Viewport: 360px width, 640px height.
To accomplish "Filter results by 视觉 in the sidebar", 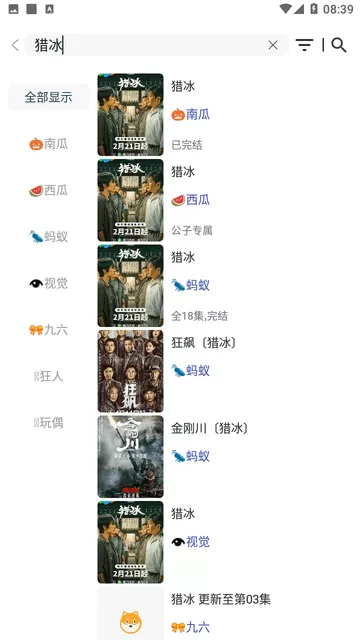I will point(49,283).
